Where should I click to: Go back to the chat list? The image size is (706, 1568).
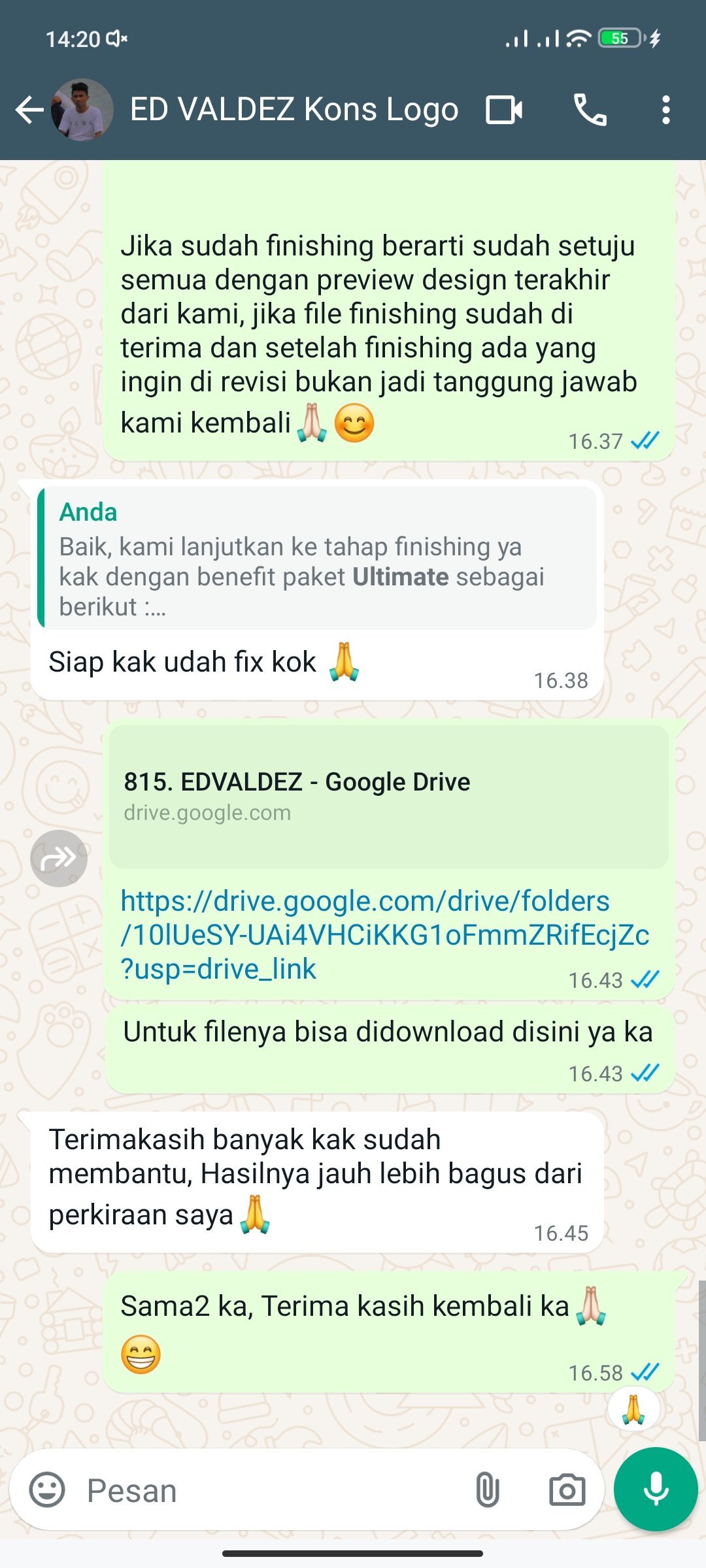[29, 110]
